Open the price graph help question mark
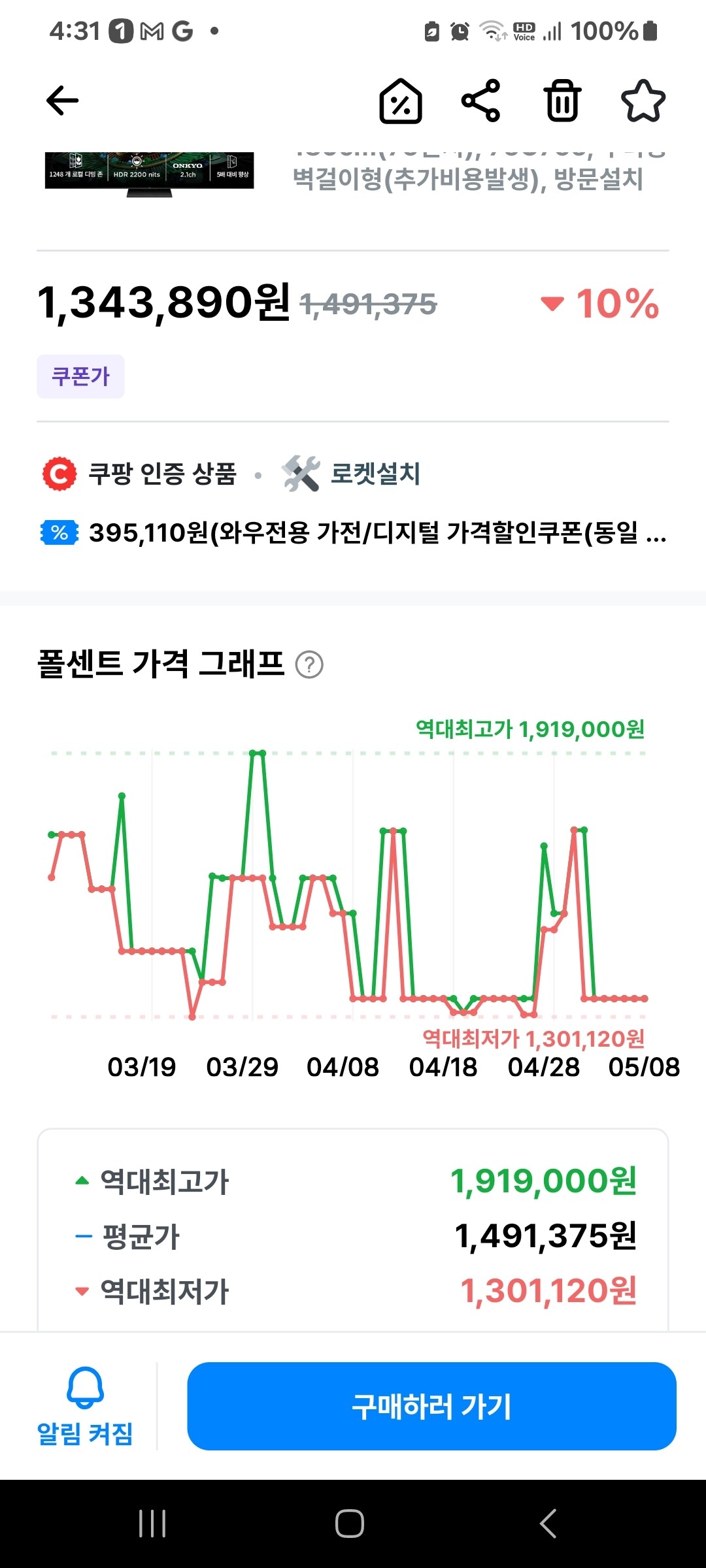Image resolution: width=706 pixels, height=1568 pixels. 309,665
